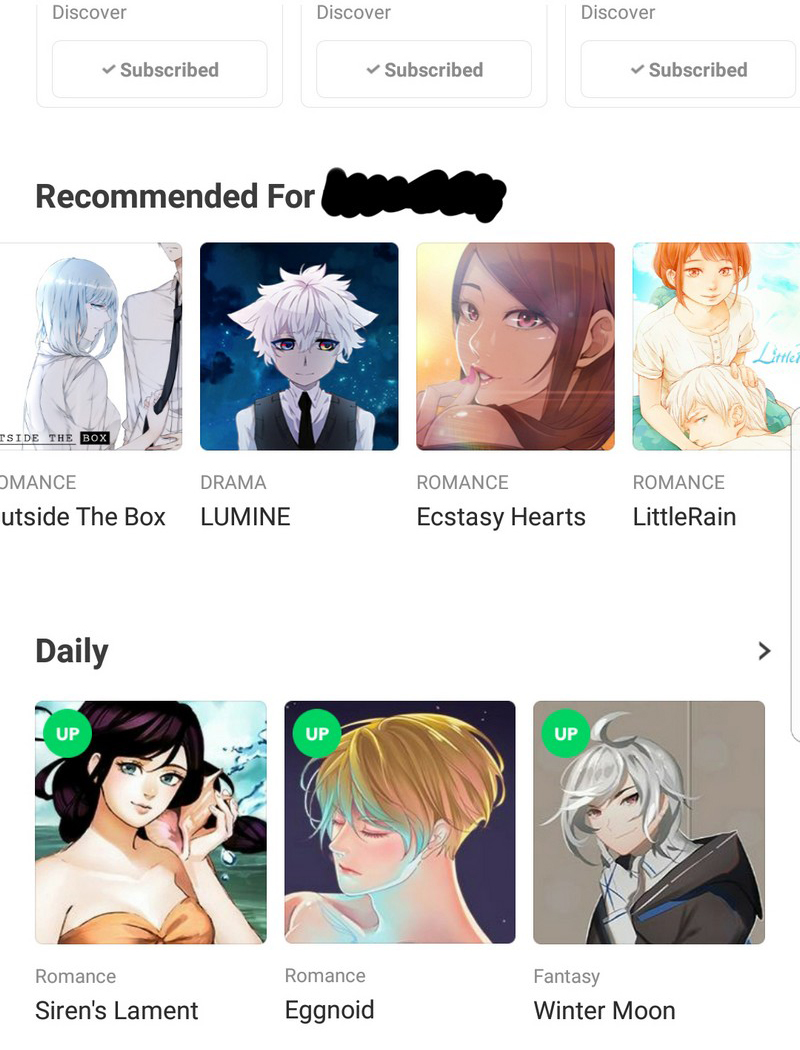View the Ecstasy Hearts series
The height and width of the screenshot is (1050, 800).
point(515,346)
